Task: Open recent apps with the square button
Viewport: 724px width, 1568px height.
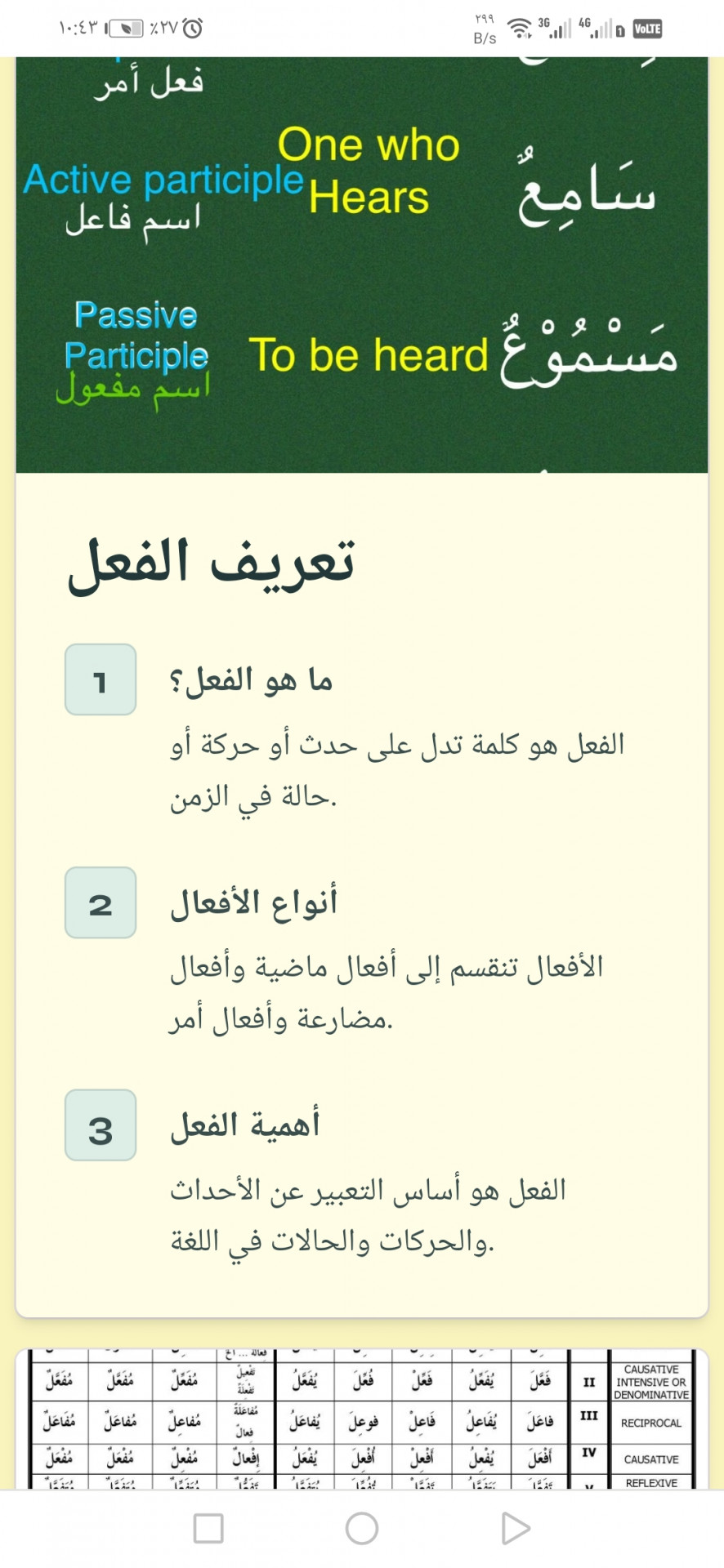Action: coord(208,1528)
